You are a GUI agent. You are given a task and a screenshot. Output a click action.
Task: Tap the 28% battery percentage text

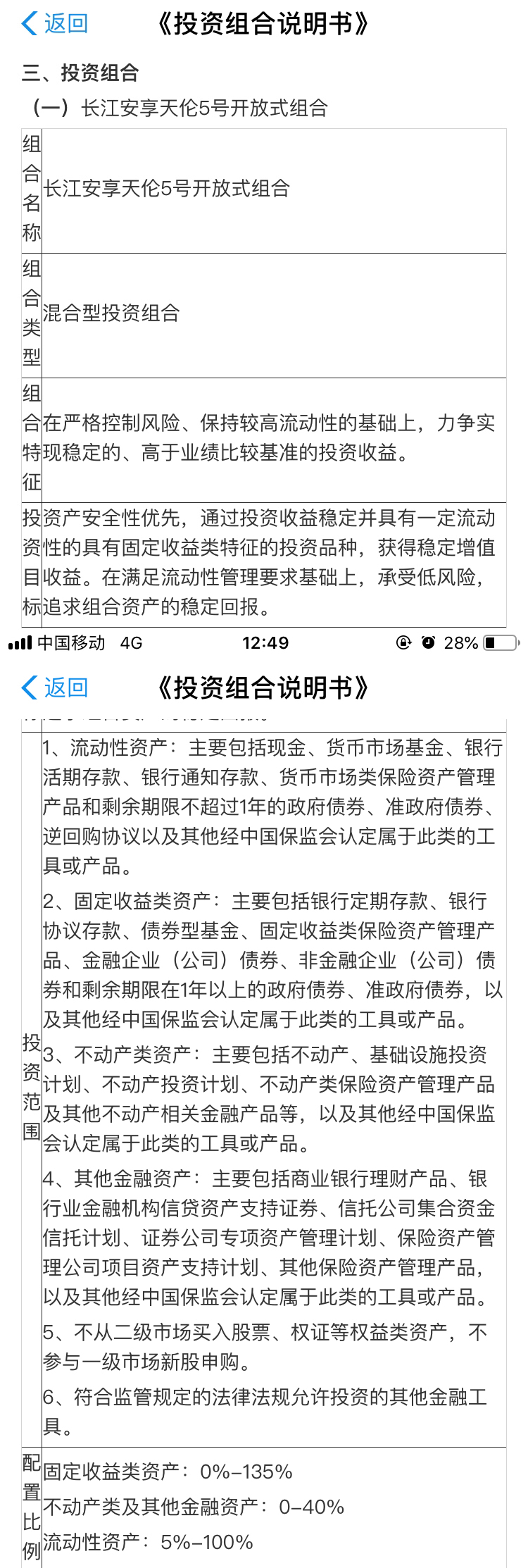click(x=461, y=642)
